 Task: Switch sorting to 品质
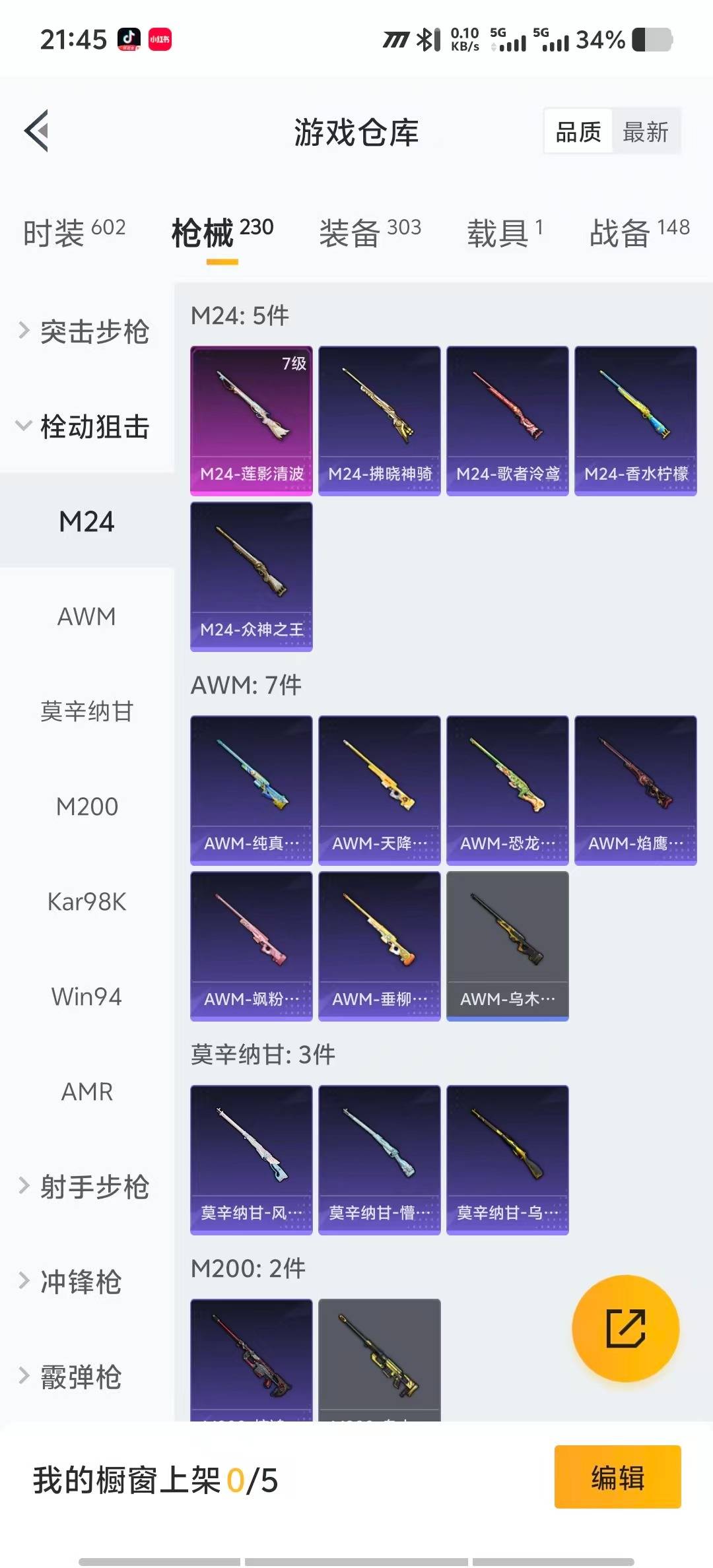[x=577, y=131]
